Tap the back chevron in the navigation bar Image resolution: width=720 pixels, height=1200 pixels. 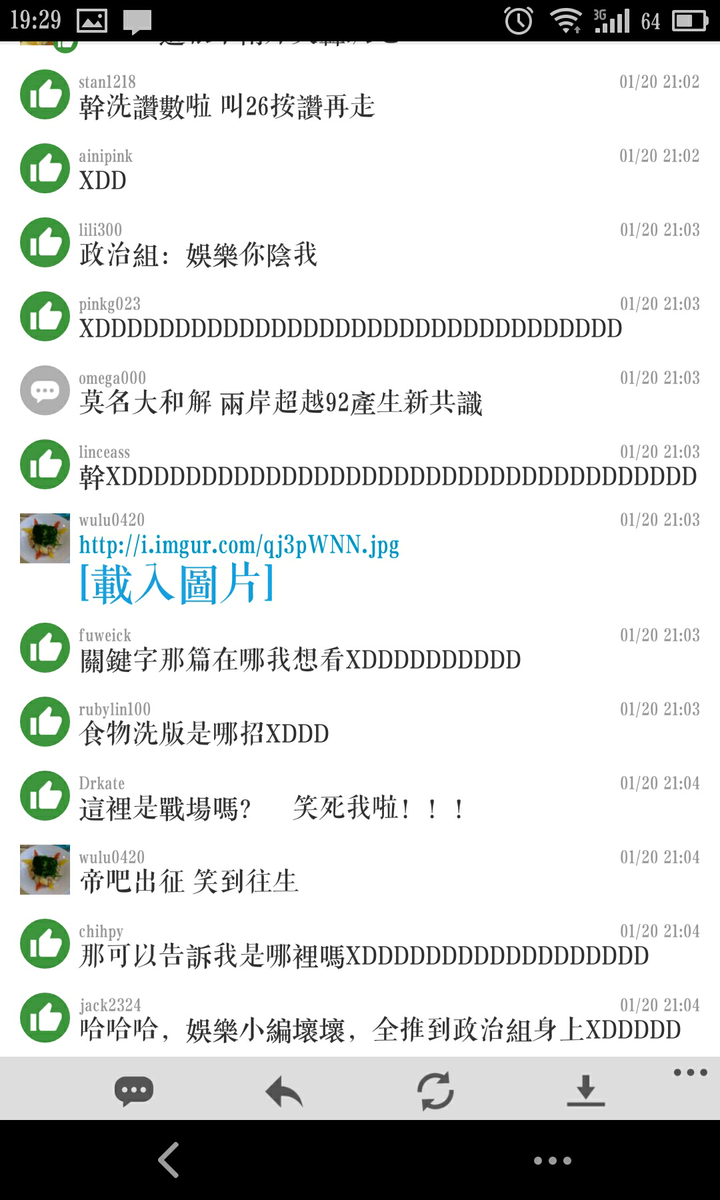[167, 1160]
